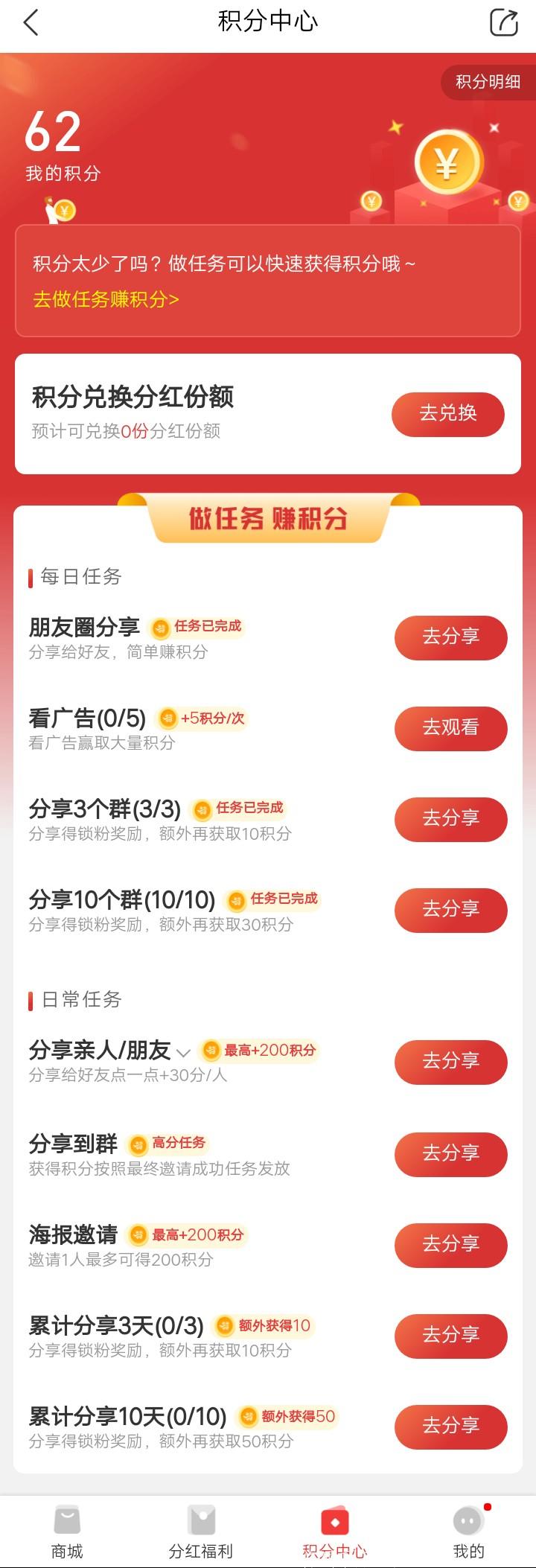Image resolution: width=536 pixels, height=1568 pixels.
Task: Tap 去分享 for 海报邀请 task
Action: pyautogui.click(x=450, y=1245)
